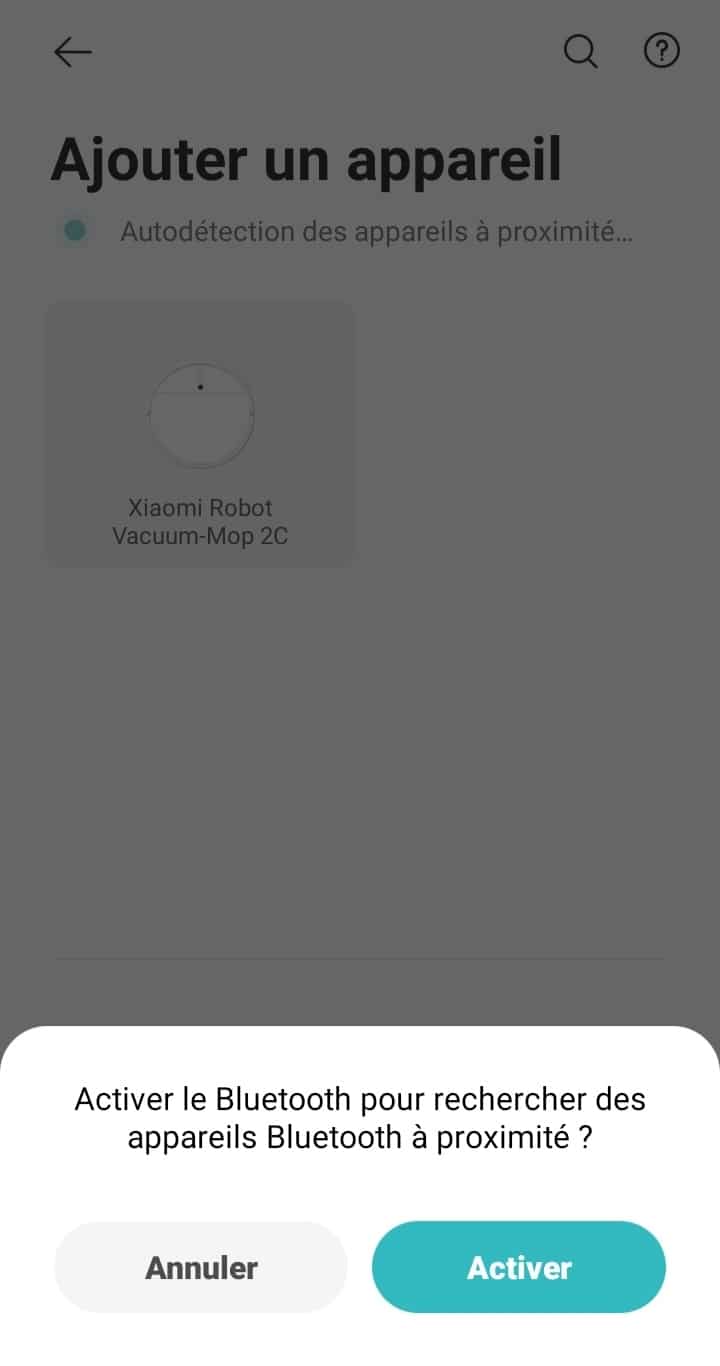Open the help question mark icon
720x1366 pixels.
[x=661, y=51]
